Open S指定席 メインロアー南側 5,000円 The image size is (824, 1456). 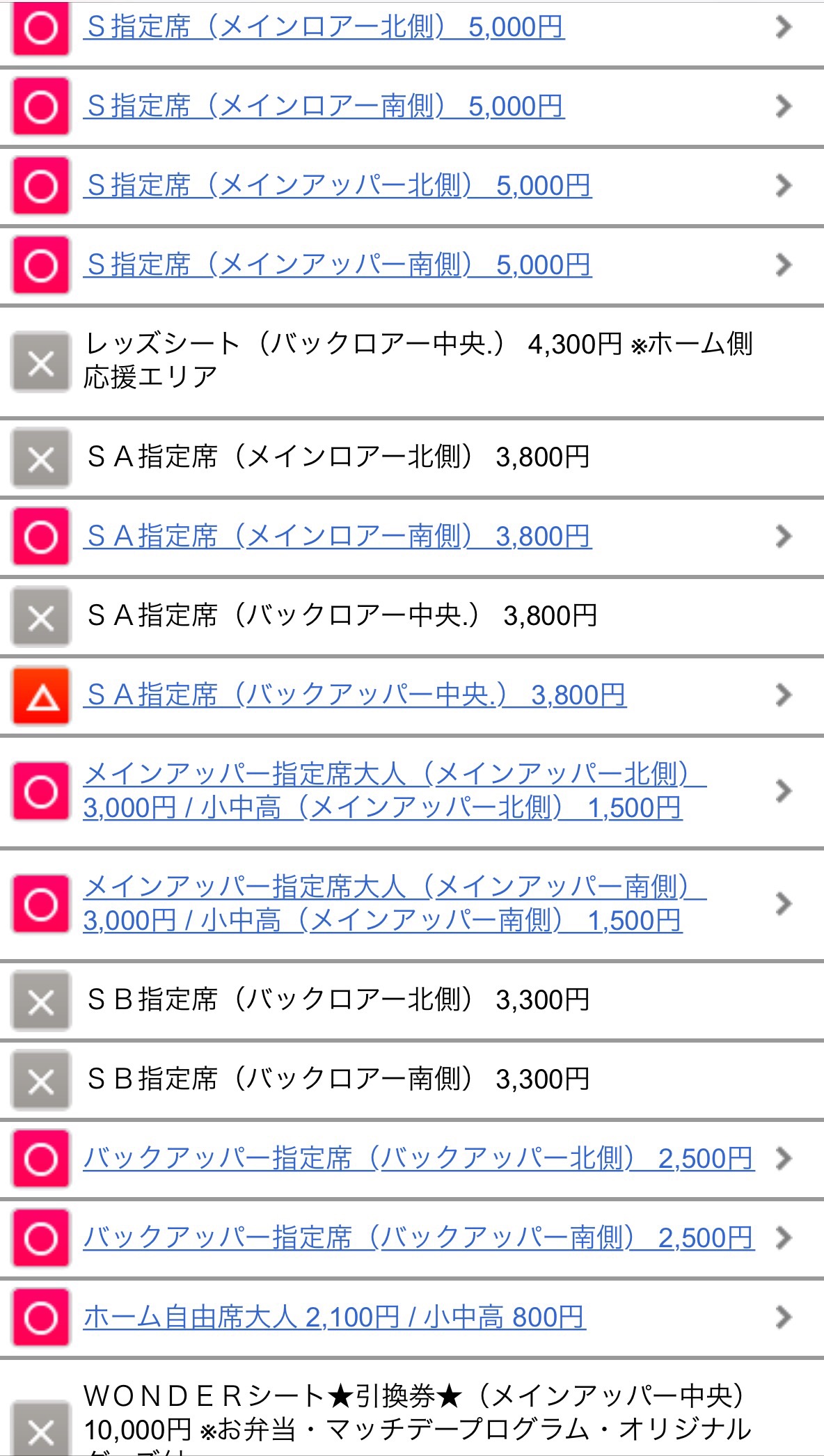click(324, 106)
